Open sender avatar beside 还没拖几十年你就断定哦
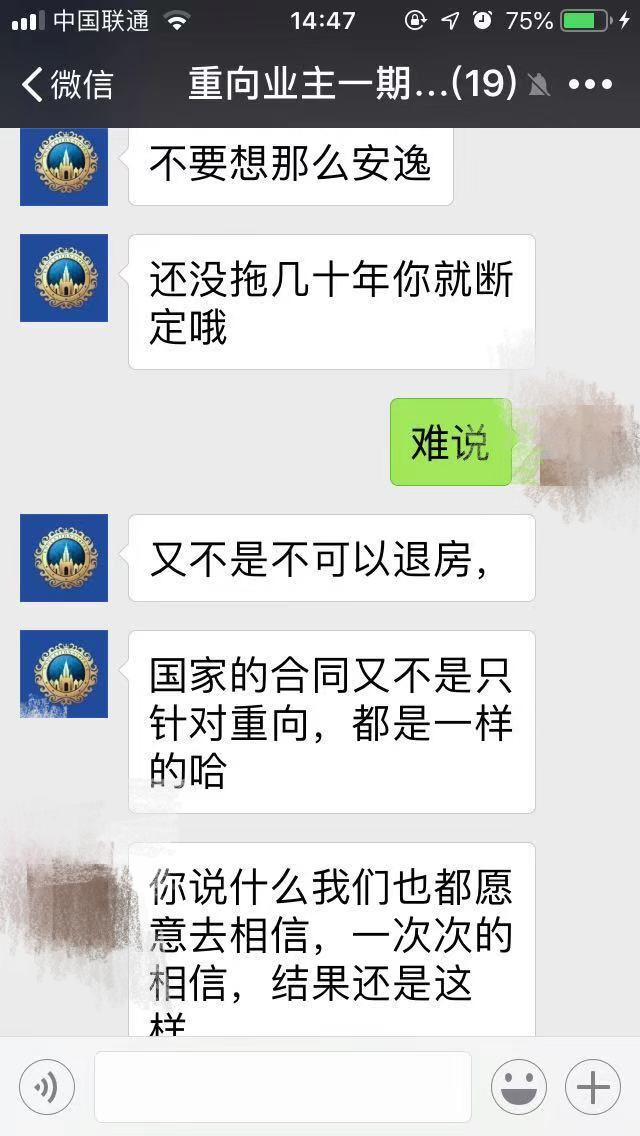Image resolution: width=640 pixels, height=1136 pixels. click(x=64, y=278)
